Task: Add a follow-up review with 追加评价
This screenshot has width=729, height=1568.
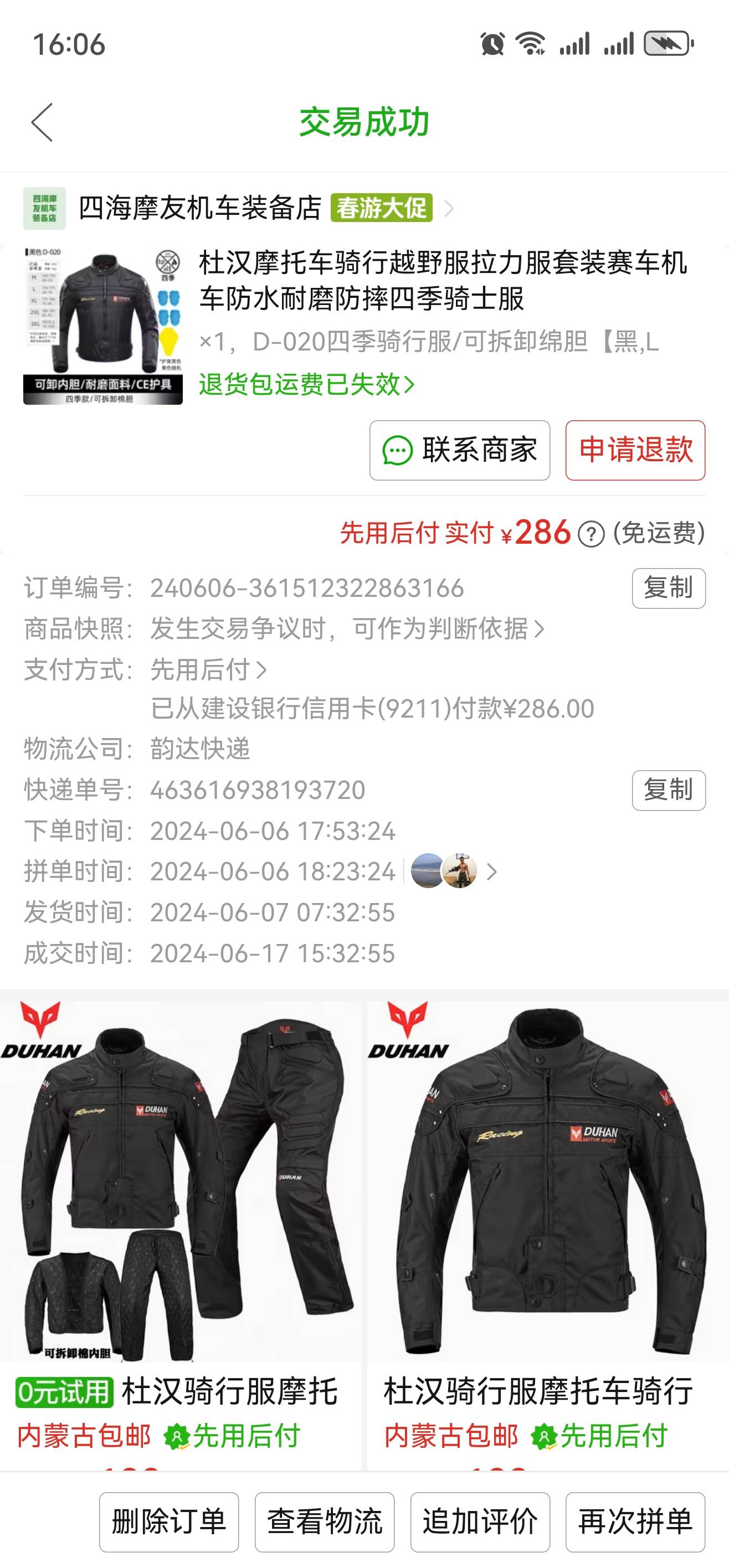Action: pos(480,1521)
